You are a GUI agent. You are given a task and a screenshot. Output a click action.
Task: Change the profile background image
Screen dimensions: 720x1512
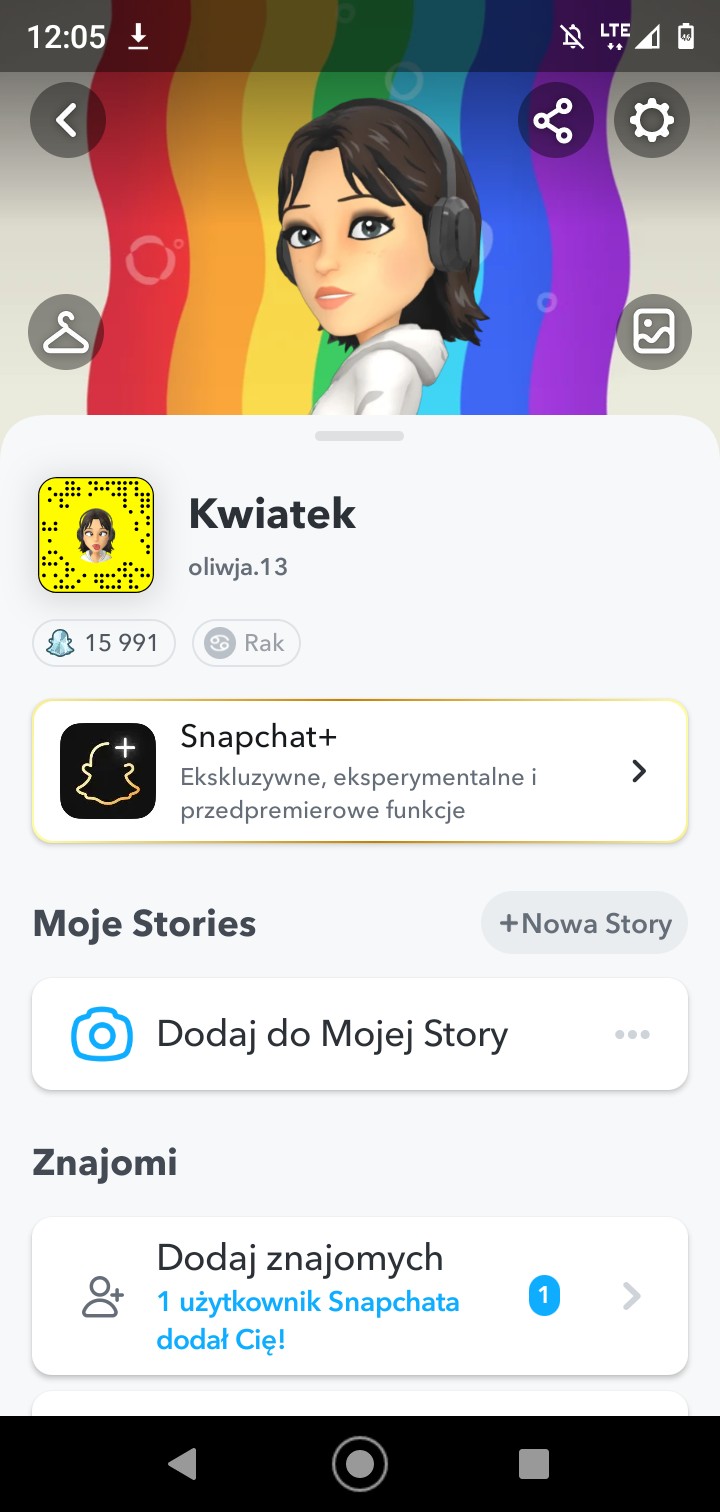(654, 332)
